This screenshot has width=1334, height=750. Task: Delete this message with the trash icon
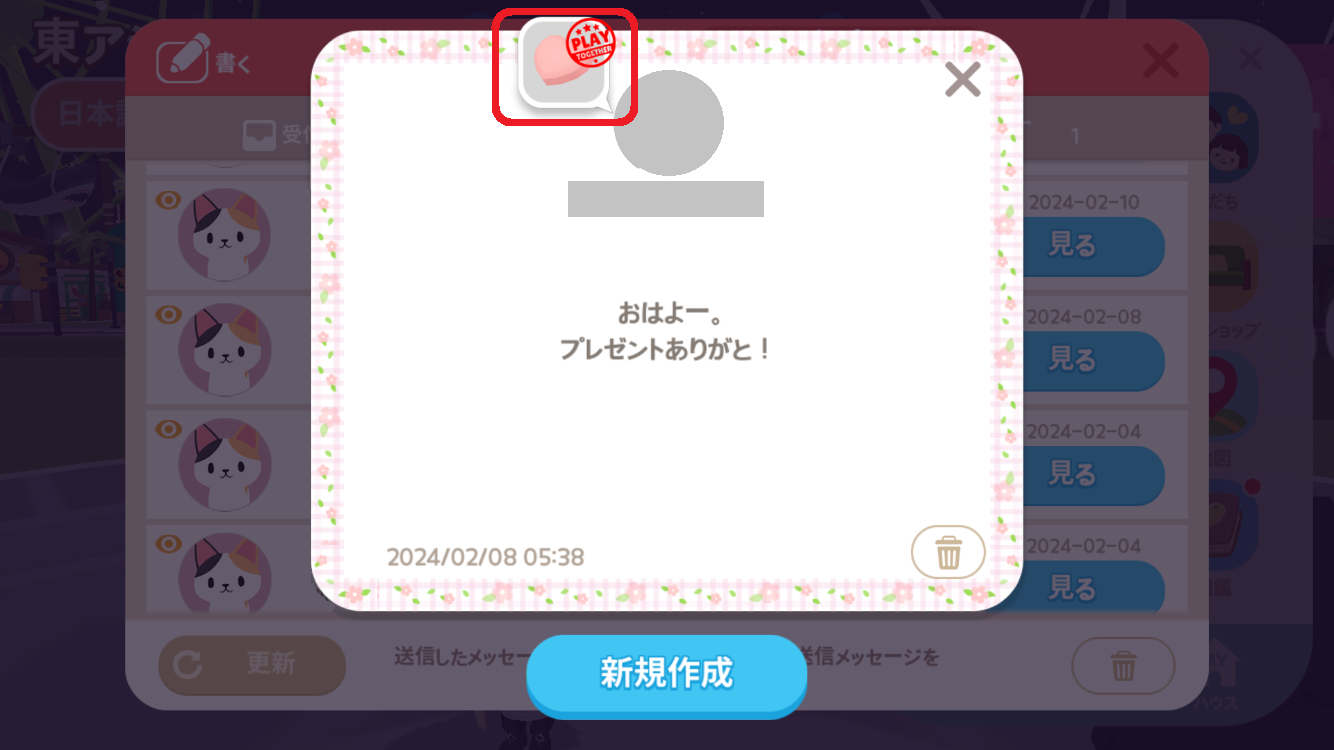(948, 552)
